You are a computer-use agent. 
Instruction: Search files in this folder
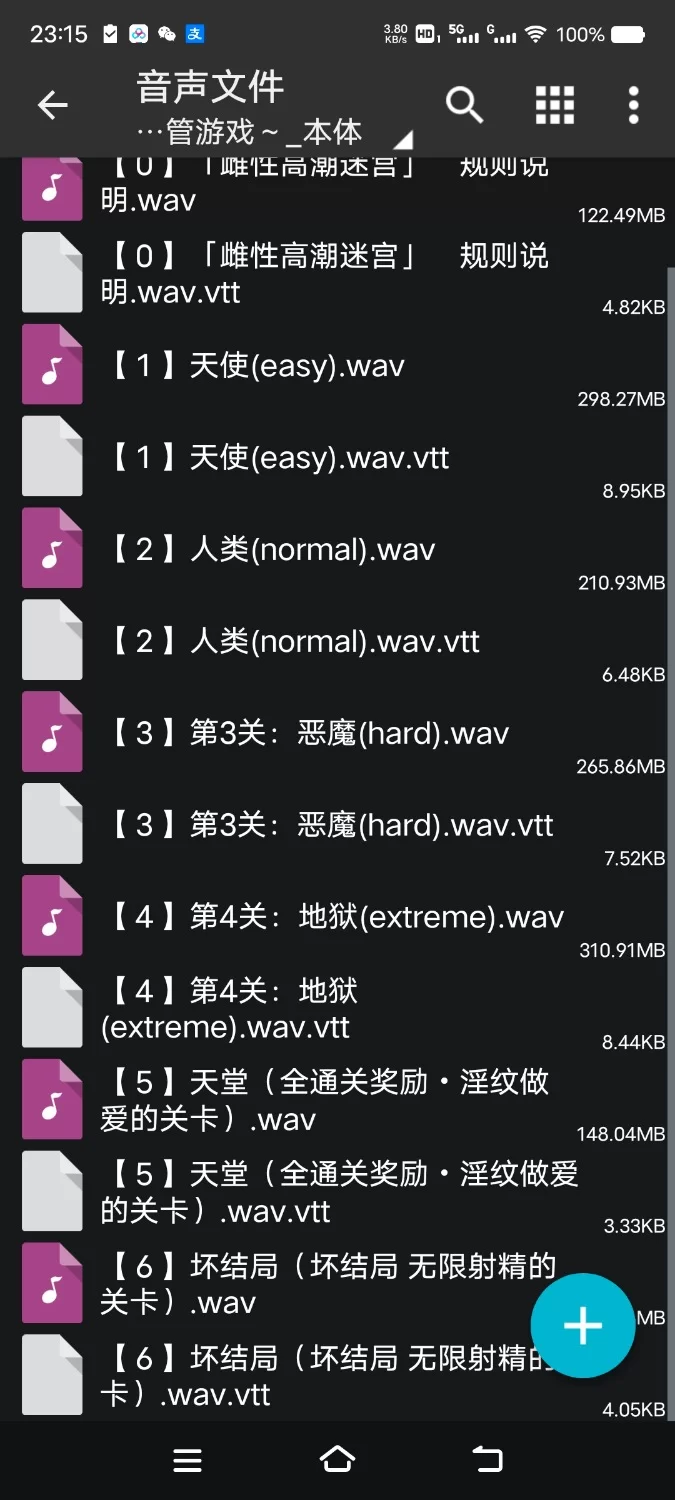pyautogui.click(x=464, y=105)
